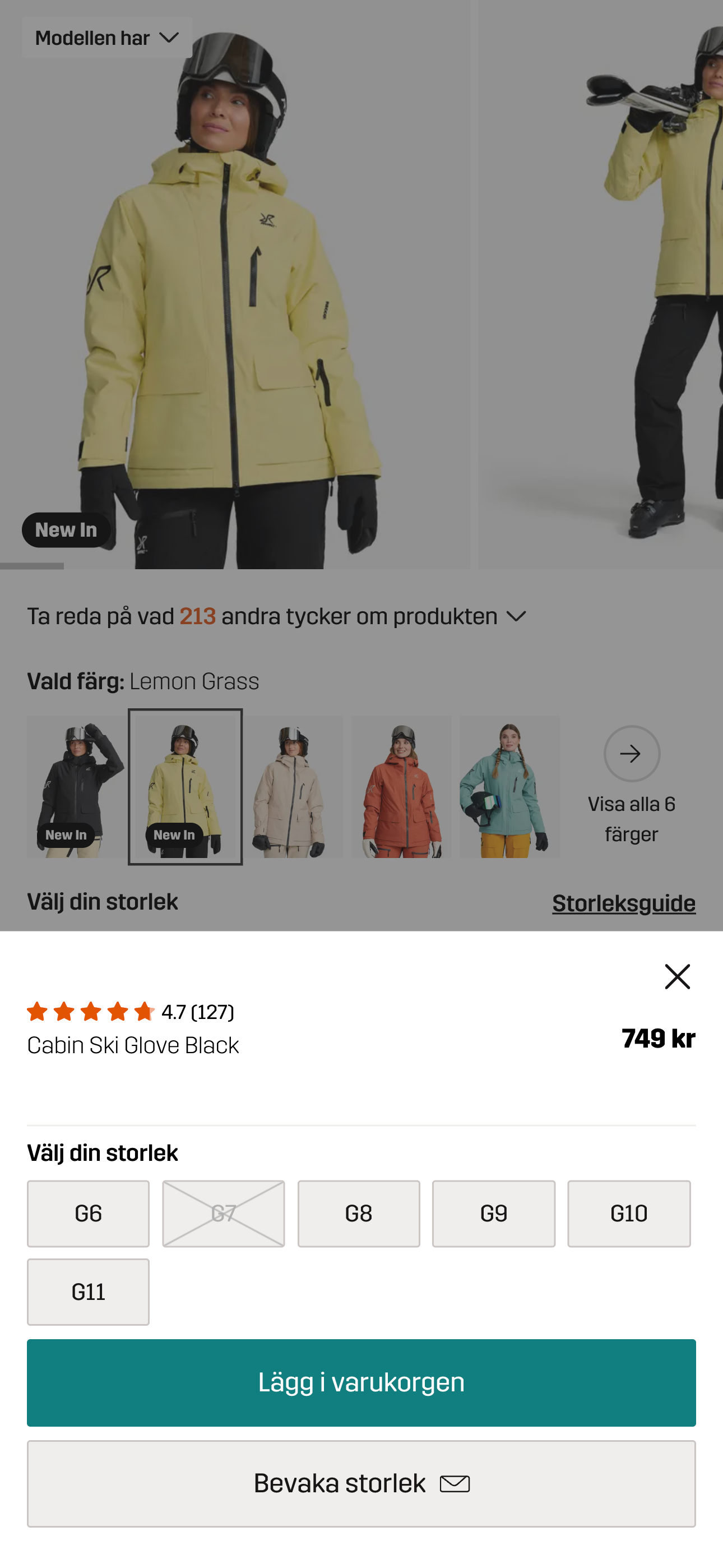Screen dimensions: 723x1568
Task: Close the glove size selection sheet
Action: click(x=676, y=976)
